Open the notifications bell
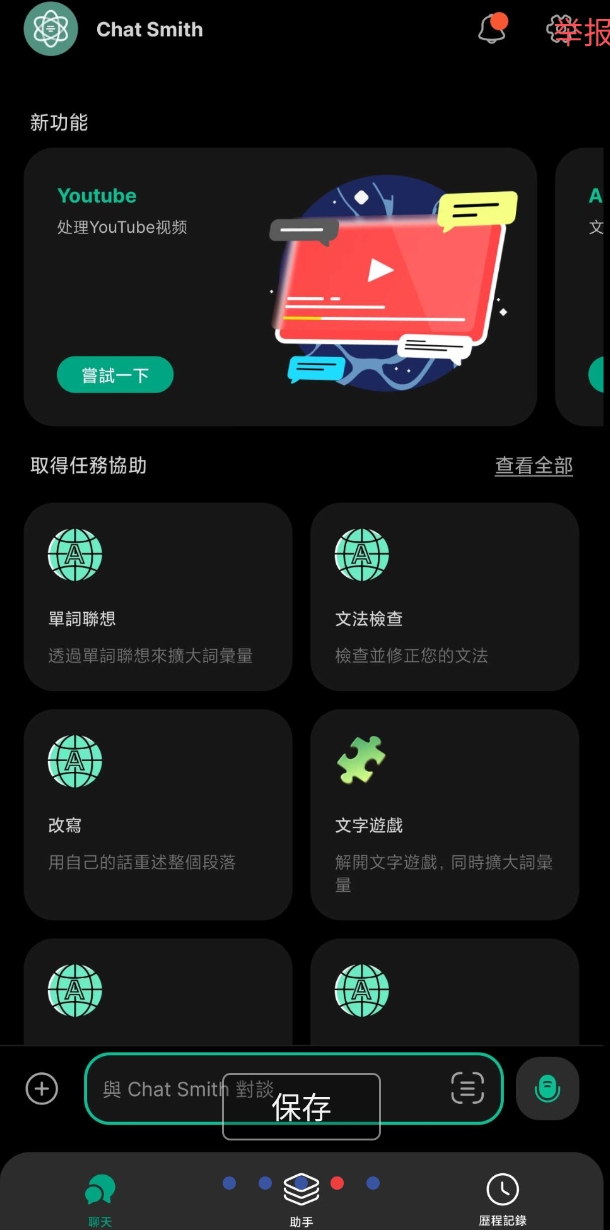 tap(491, 29)
